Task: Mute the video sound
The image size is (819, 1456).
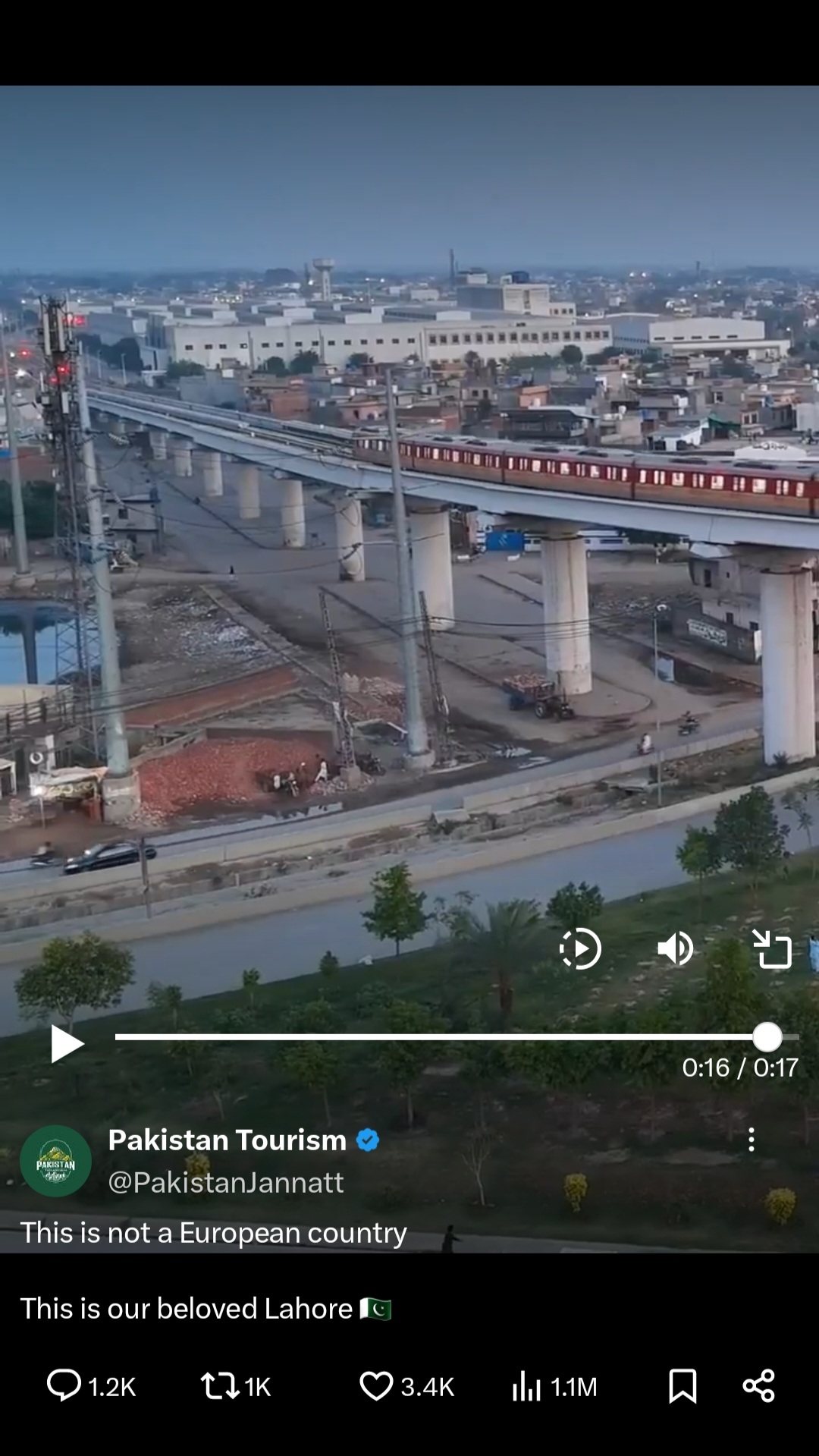Action: tap(675, 948)
